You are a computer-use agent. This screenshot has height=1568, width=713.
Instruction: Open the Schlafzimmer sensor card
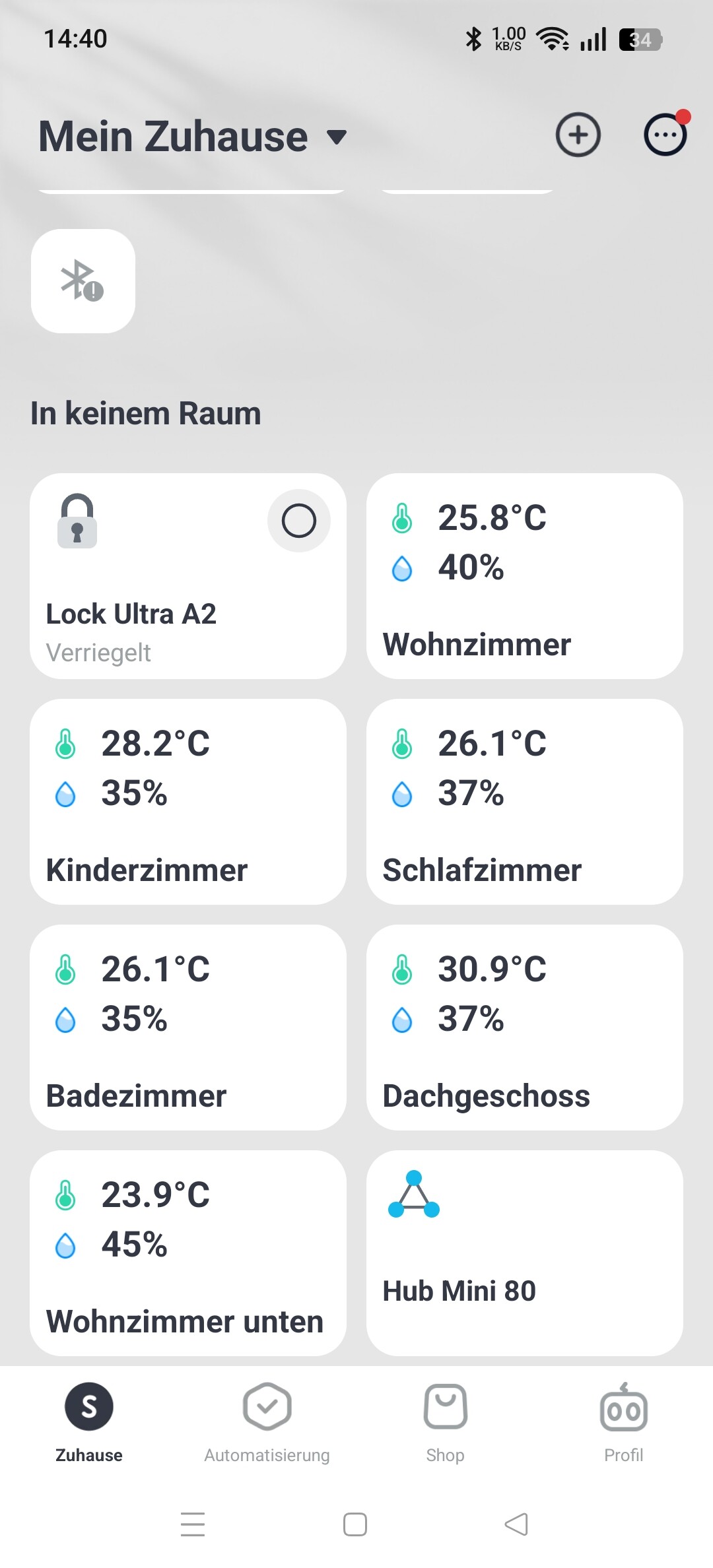[525, 802]
